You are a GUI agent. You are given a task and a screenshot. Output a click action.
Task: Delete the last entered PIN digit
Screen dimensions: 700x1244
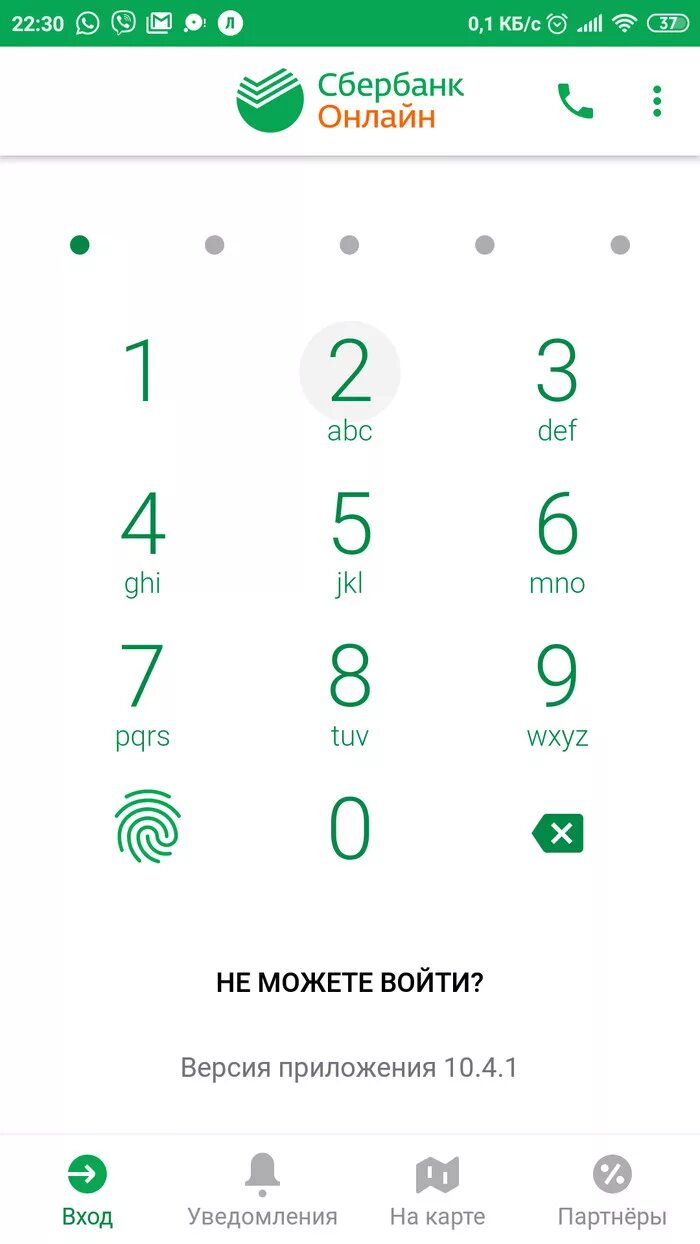tap(558, 833)
